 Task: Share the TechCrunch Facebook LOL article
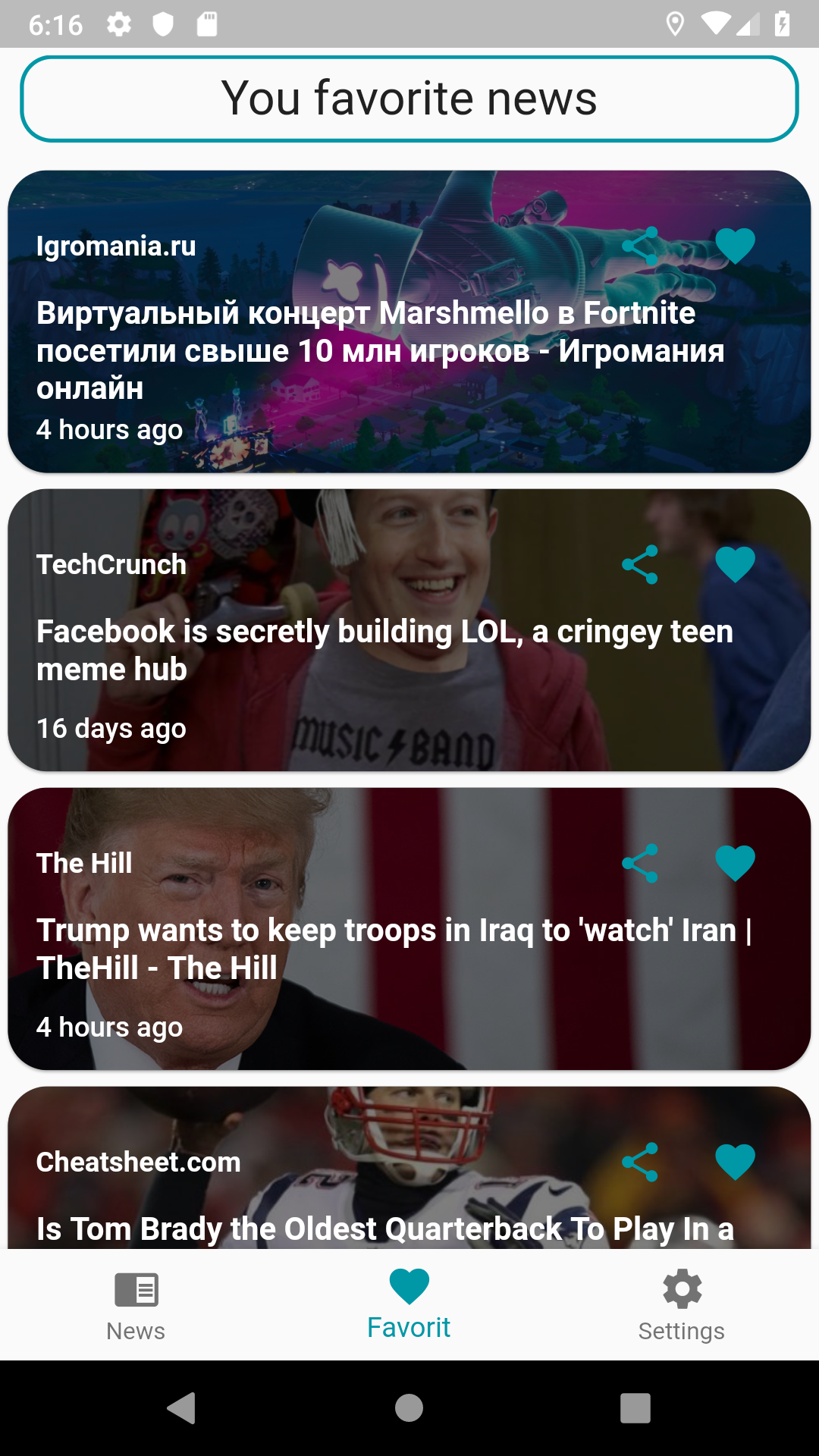click(x=639, y=564)
